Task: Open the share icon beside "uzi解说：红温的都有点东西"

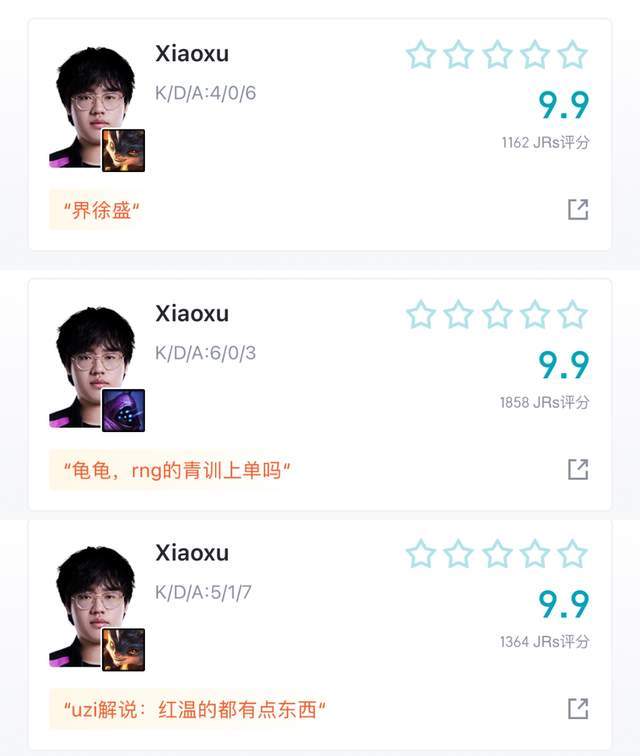Action: pyautogui.click(x=578, y=709)
